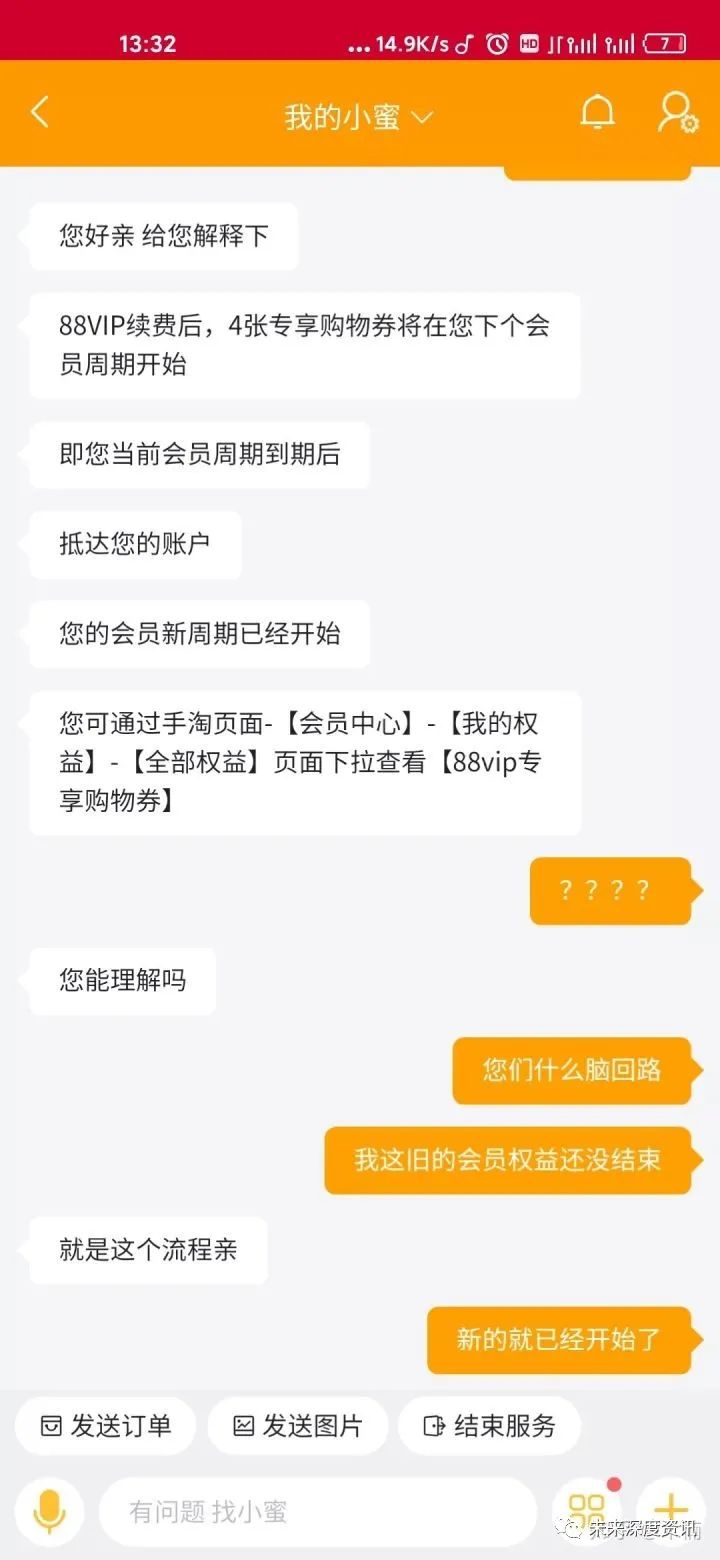End the chat with 结束服务
The height and width of the screenshot is (1560, 720).
click(x=489, y=1425)
